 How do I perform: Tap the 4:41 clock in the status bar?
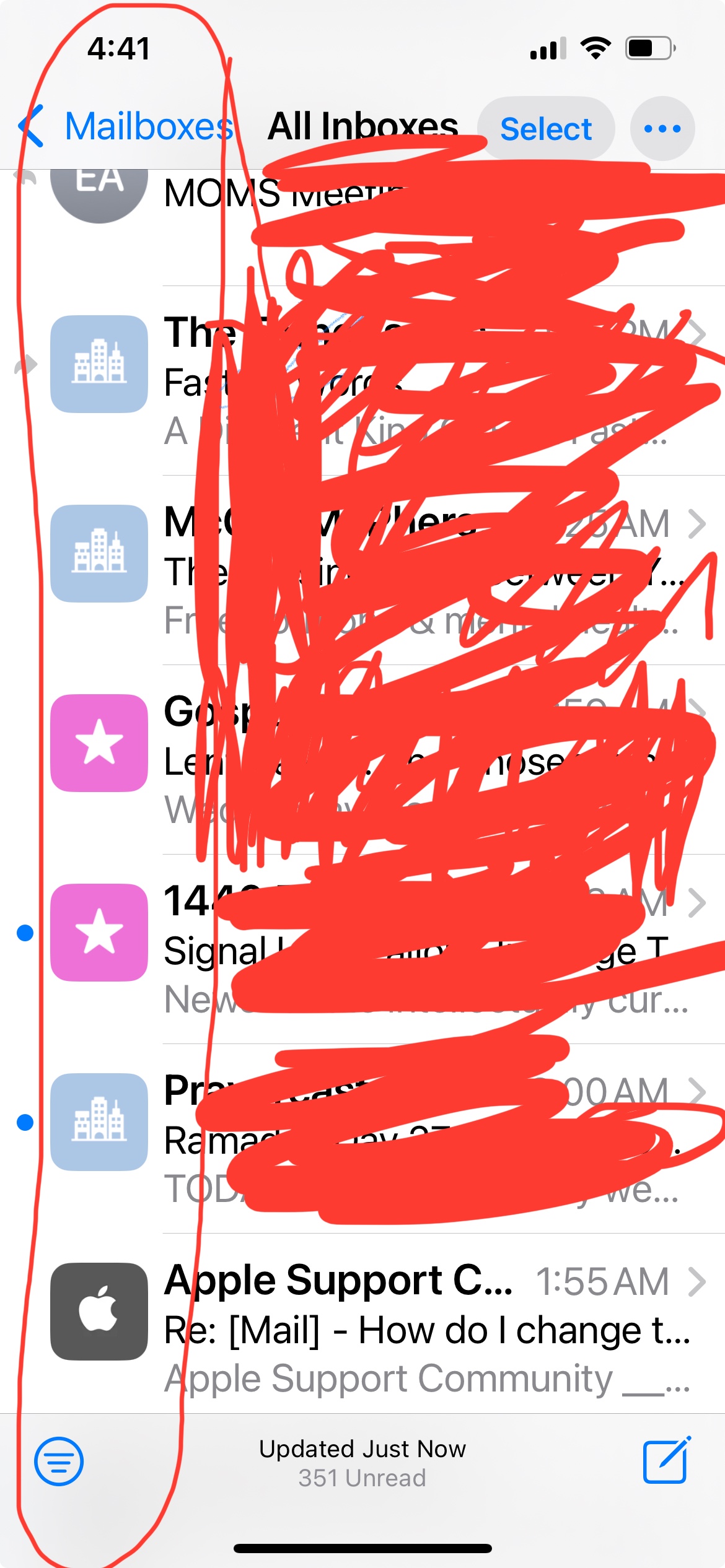click(x=119, y=49)
